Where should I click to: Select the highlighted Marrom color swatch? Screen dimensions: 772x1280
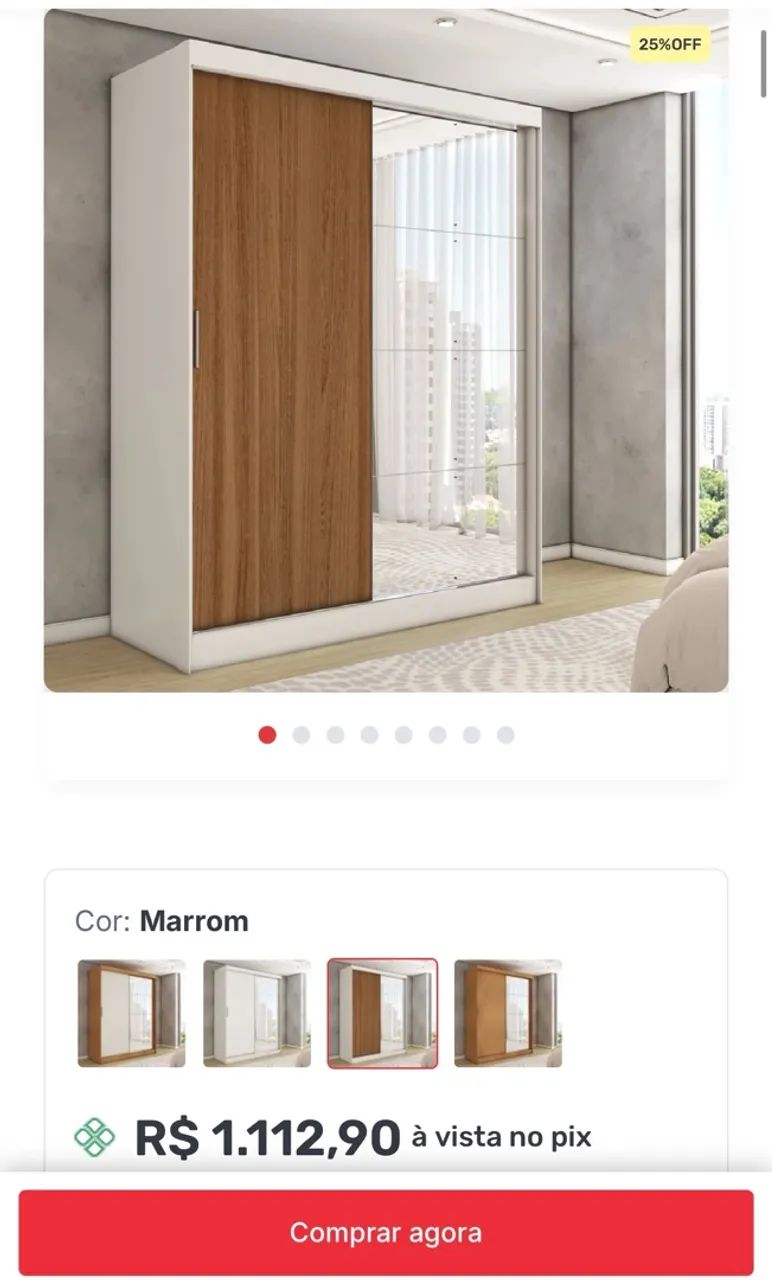[383, 1013]
